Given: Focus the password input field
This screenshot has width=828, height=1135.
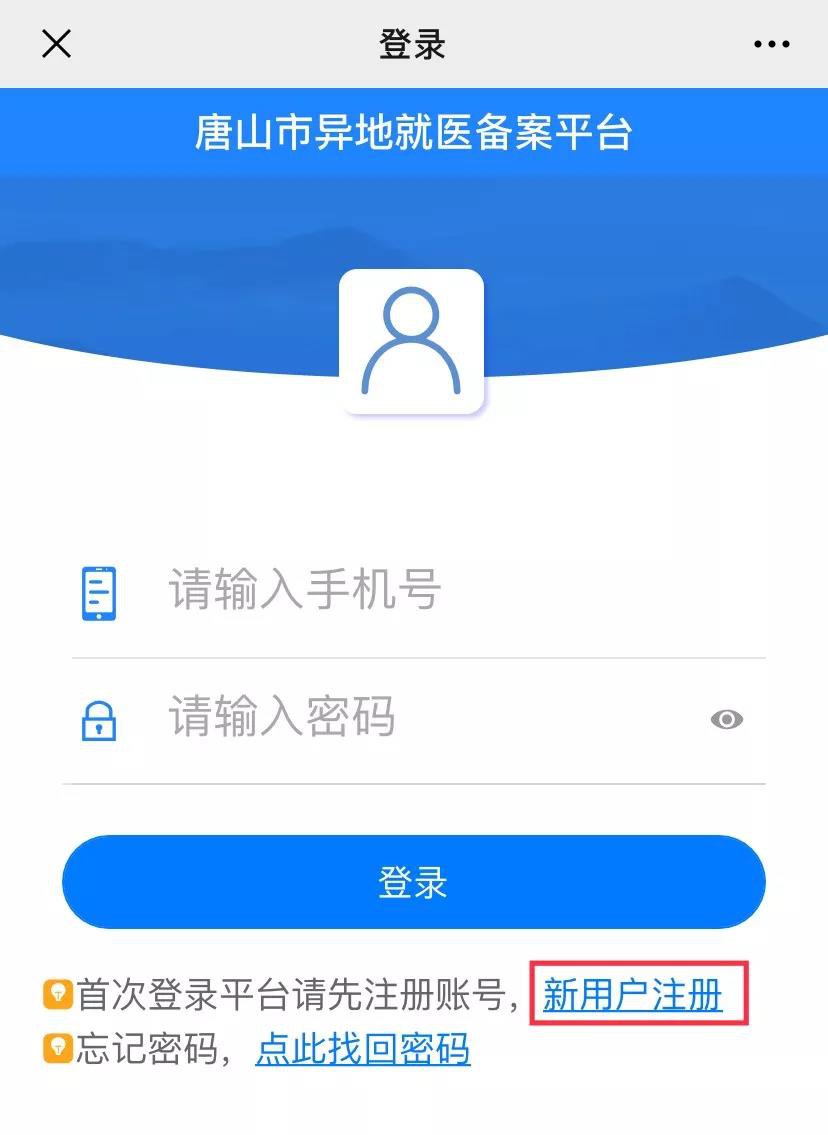Looking at the screenshot, I should 420,718.
